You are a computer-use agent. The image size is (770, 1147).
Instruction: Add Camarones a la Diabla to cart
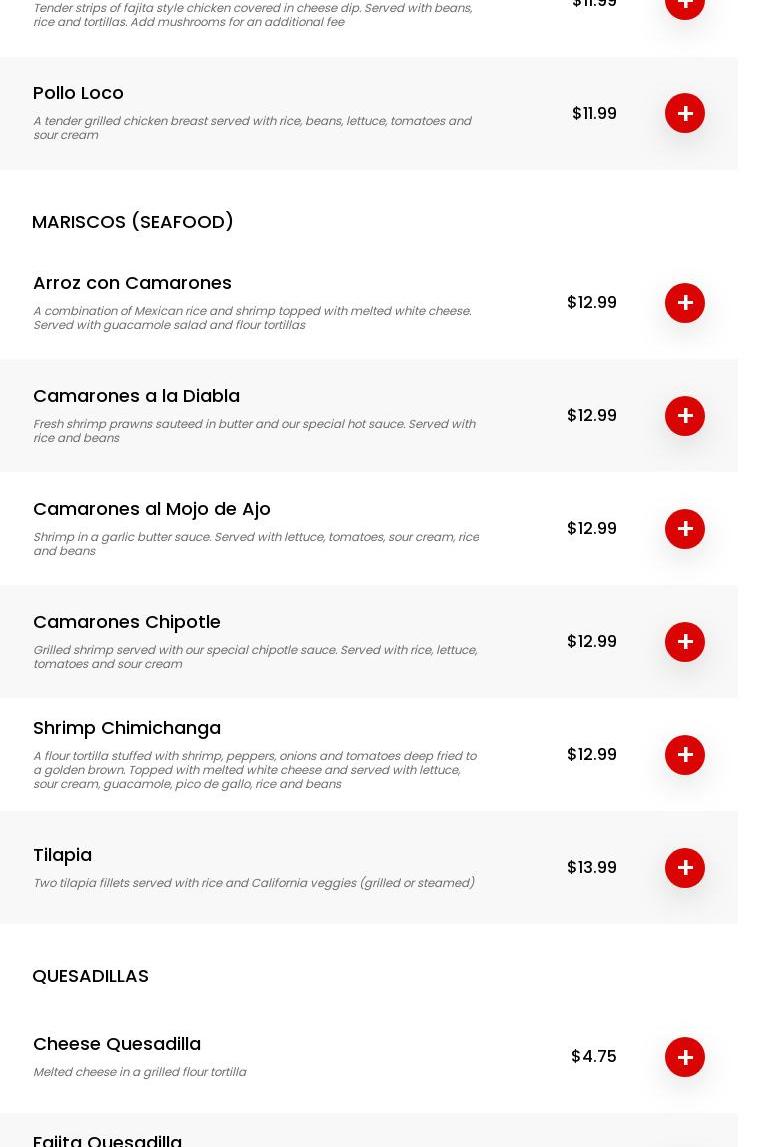coord(685,416)
